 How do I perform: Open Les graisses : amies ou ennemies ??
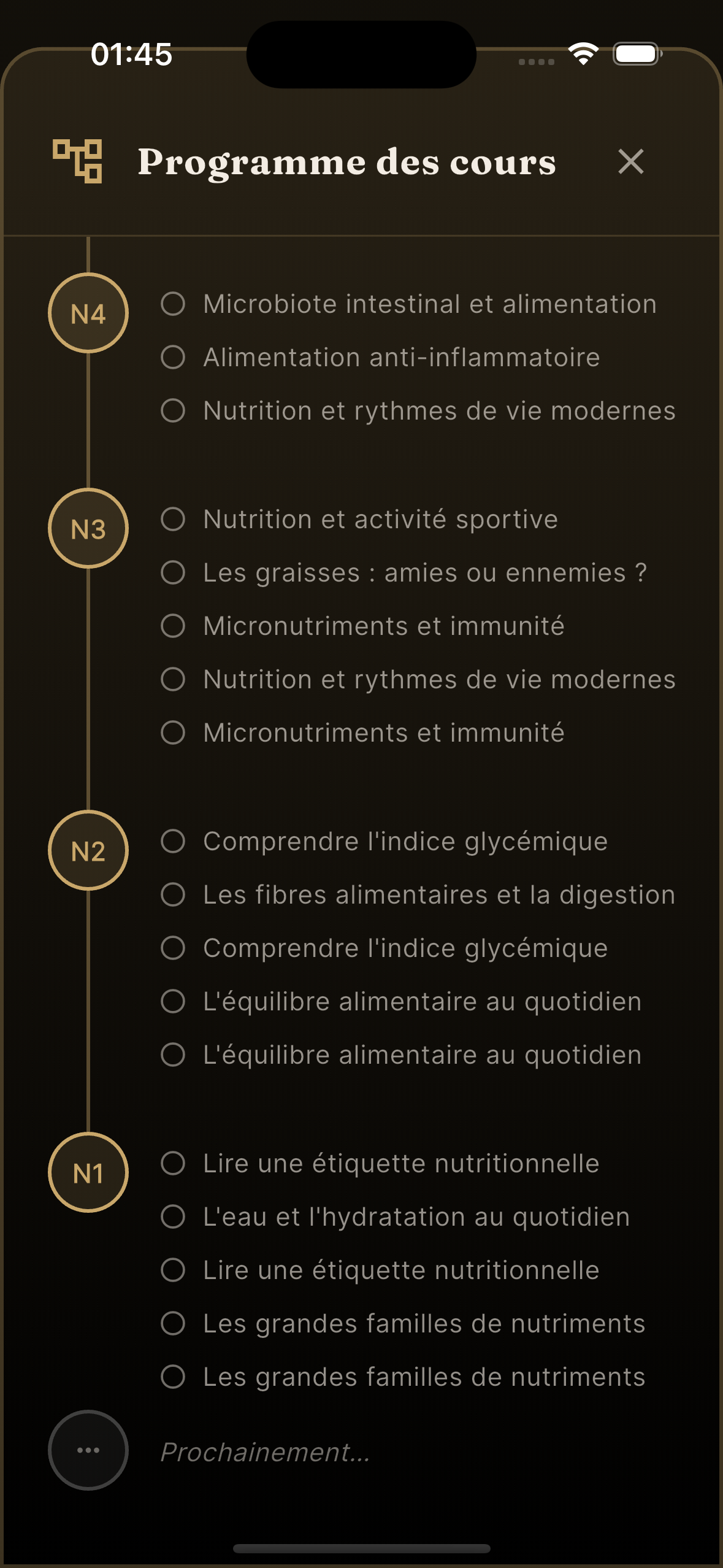(x=404, y=573)
